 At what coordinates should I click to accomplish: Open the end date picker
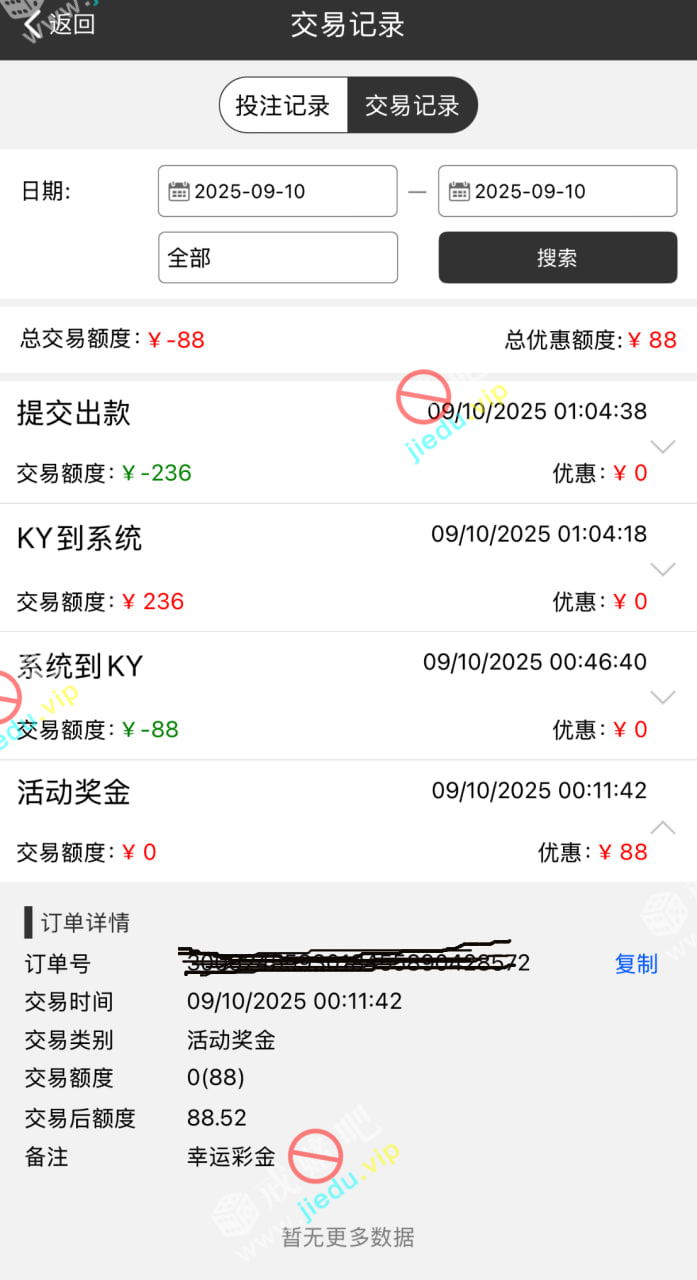tap(557, 191)
